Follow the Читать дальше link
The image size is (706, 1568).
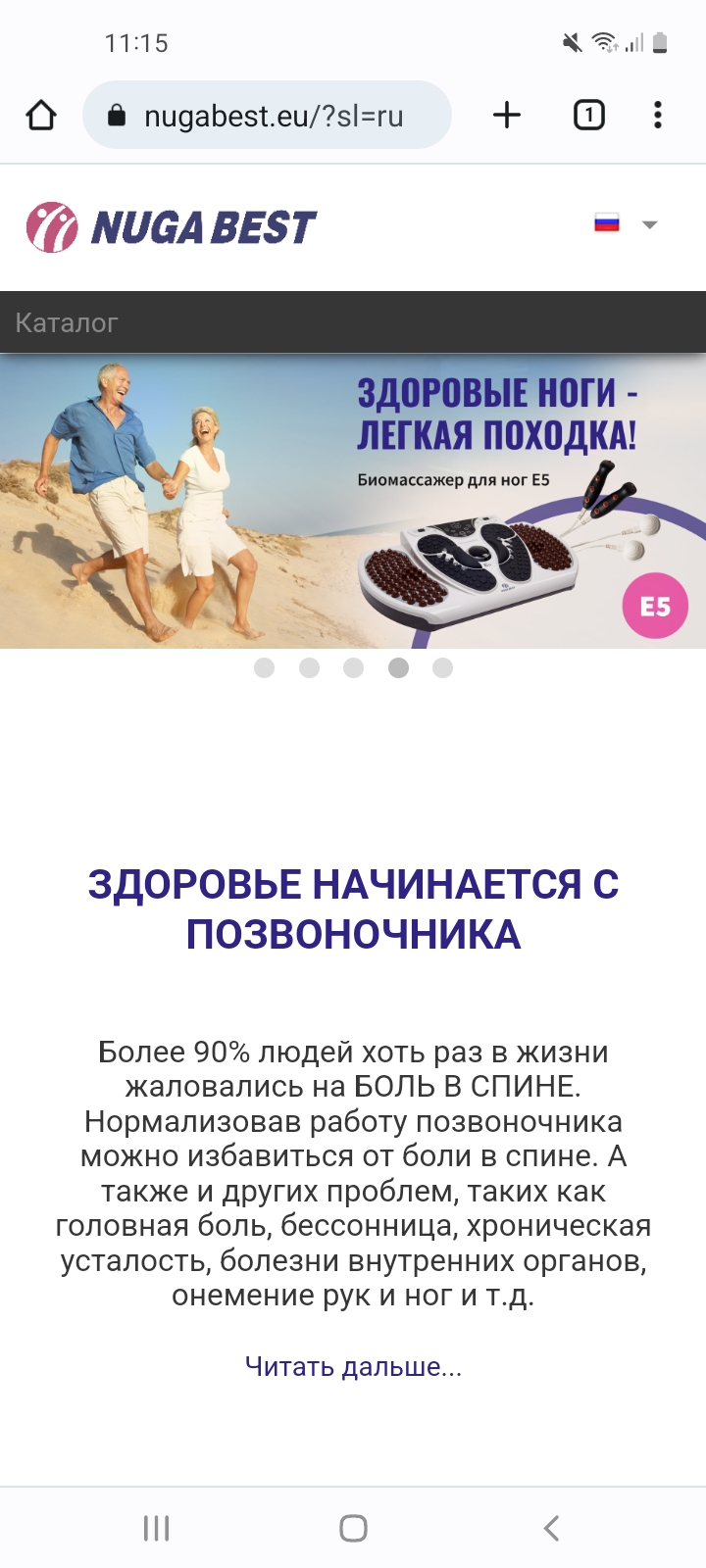(x=353, y=1366)
